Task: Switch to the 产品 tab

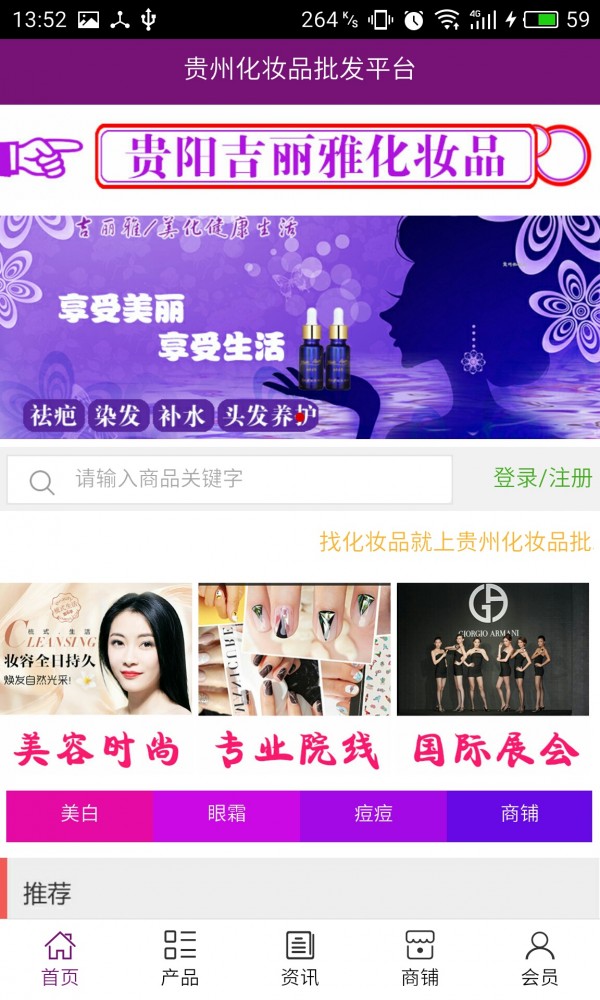Action: [180, 958]
